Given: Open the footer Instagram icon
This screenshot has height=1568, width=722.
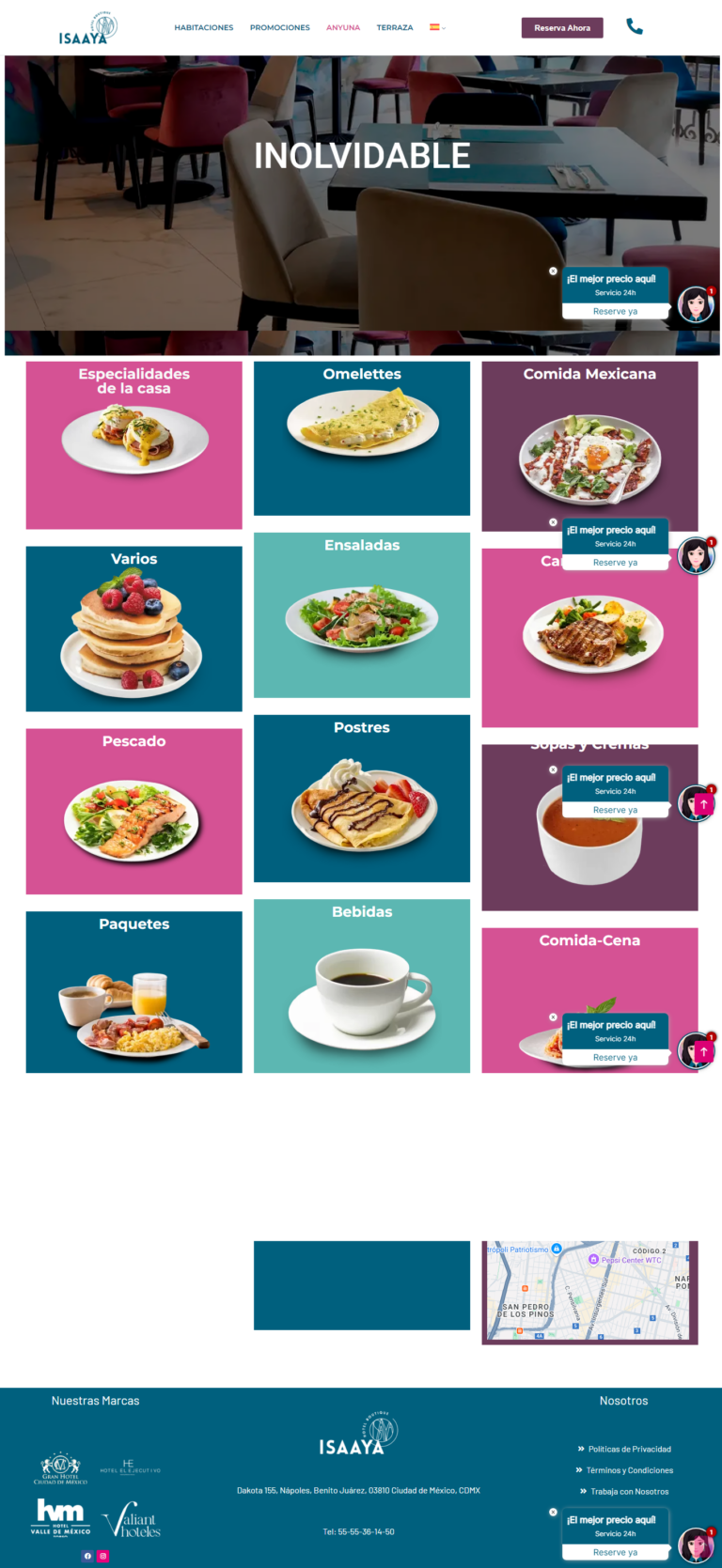Looking at the screenshot, I should [103, 1556].
